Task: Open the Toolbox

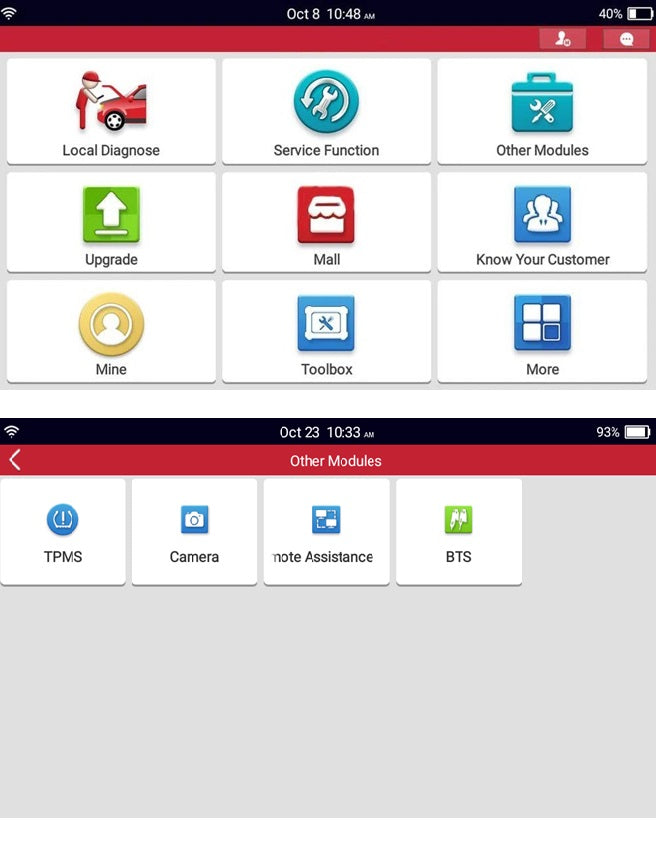Action: point(326,331)
